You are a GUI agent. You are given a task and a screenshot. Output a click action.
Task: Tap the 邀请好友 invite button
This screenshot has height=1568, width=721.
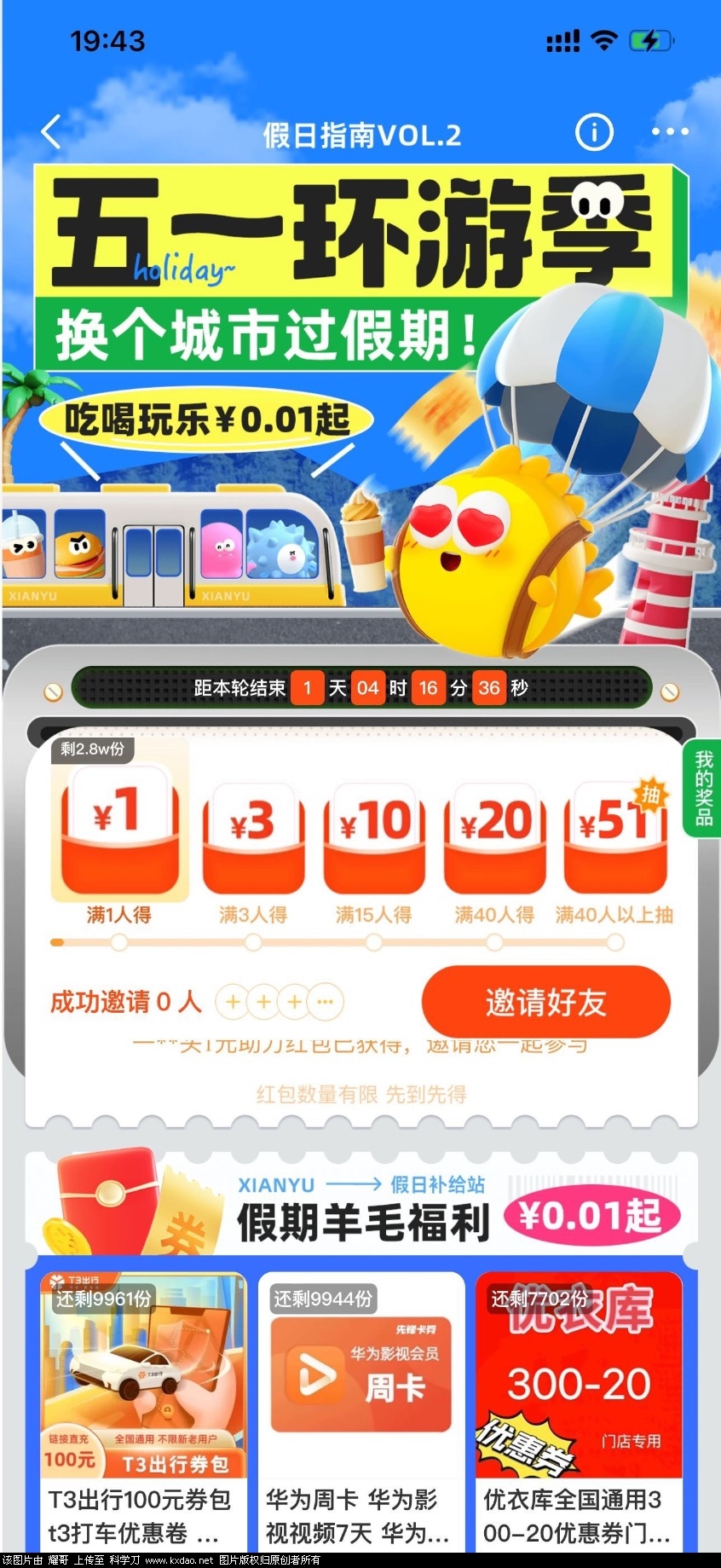coord(545,1002)
